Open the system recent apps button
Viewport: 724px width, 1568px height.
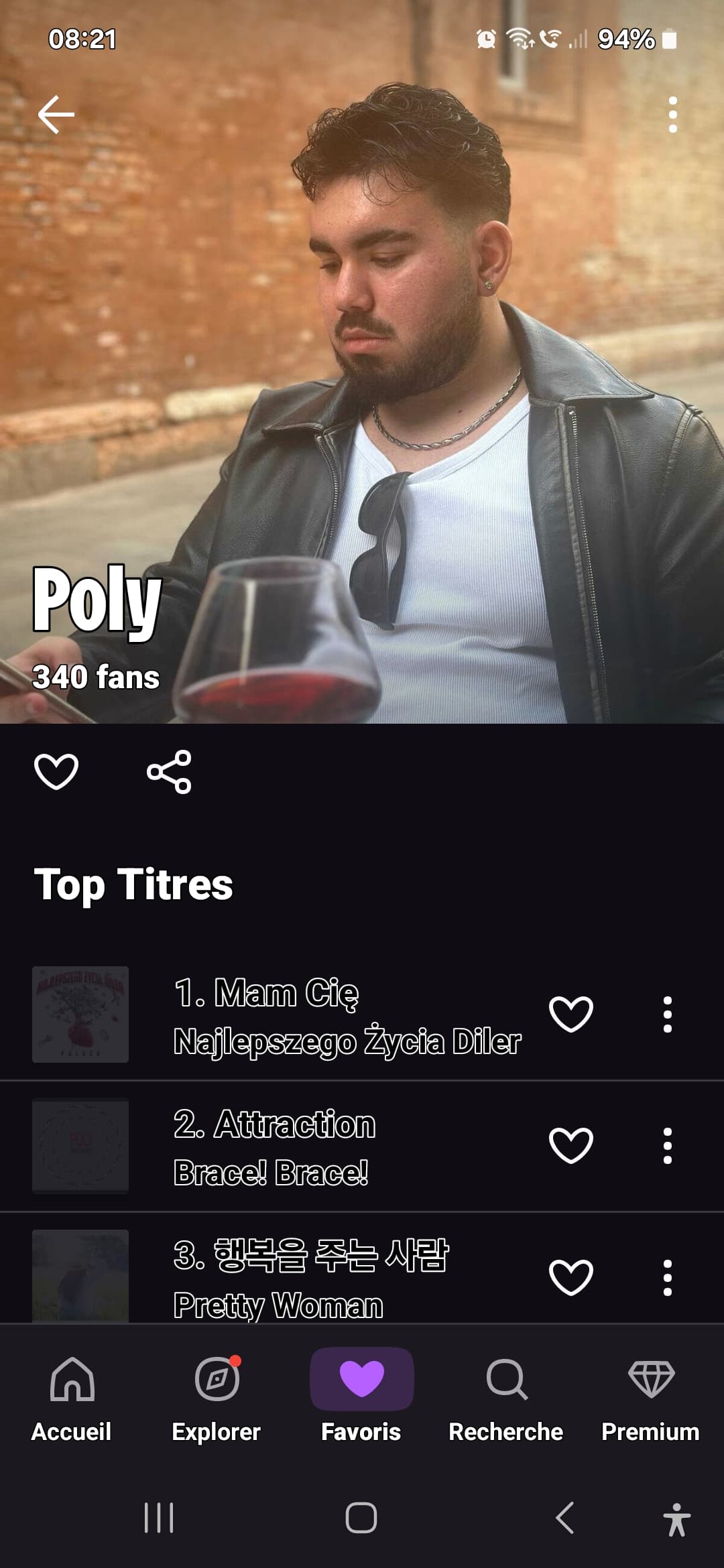pyautogui.click(x=160, y=1518)
